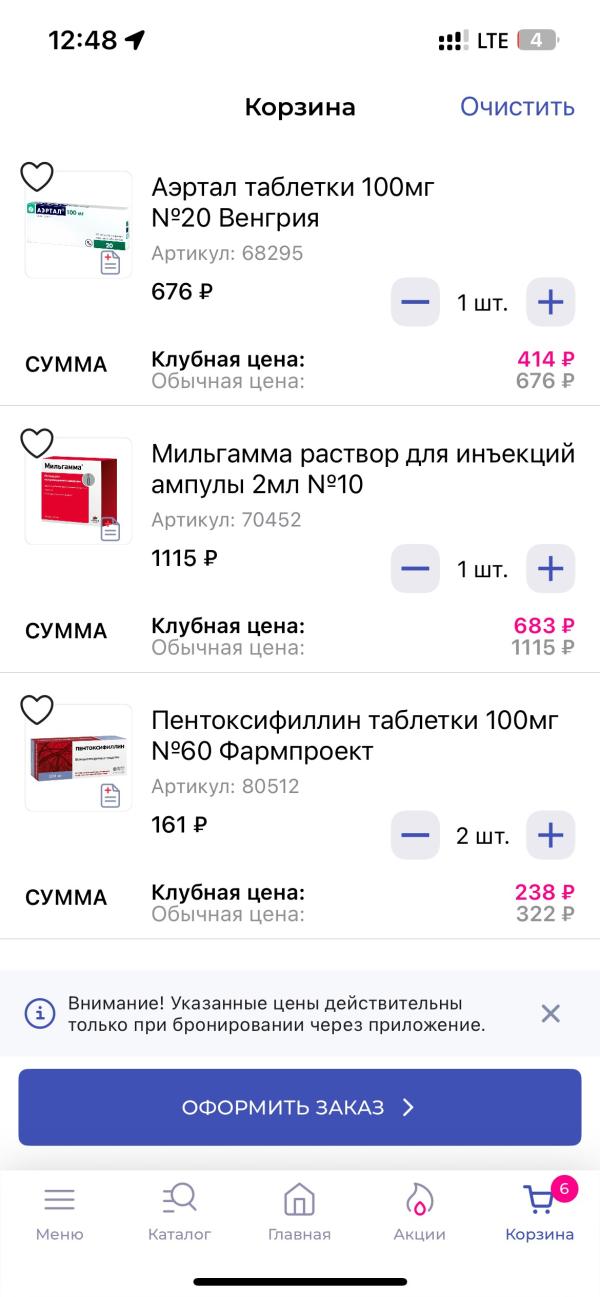Open the Акции tab
Screen dimensions: 600x1297
click(x=419, y=1211)
